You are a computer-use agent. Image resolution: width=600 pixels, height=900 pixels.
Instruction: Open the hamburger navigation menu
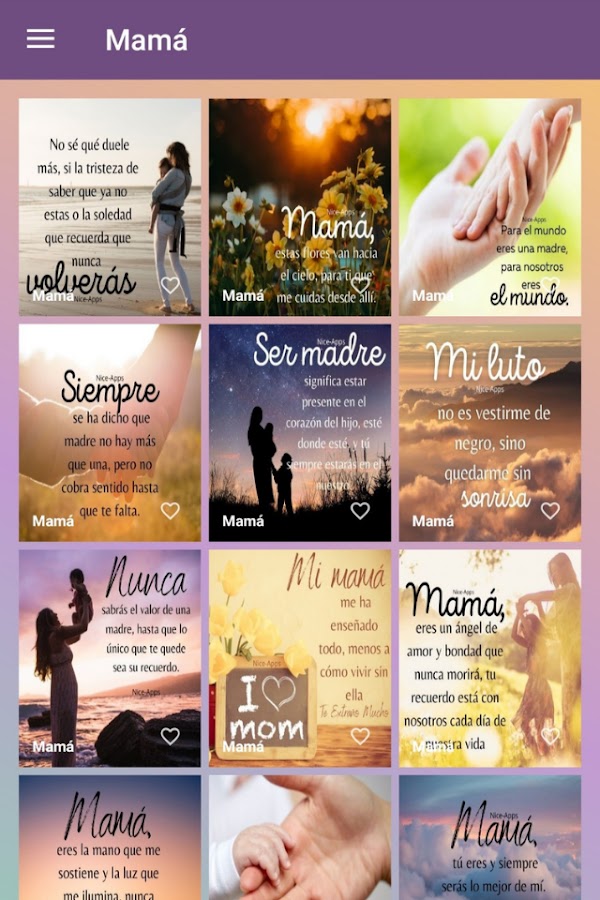coord(41,39)
